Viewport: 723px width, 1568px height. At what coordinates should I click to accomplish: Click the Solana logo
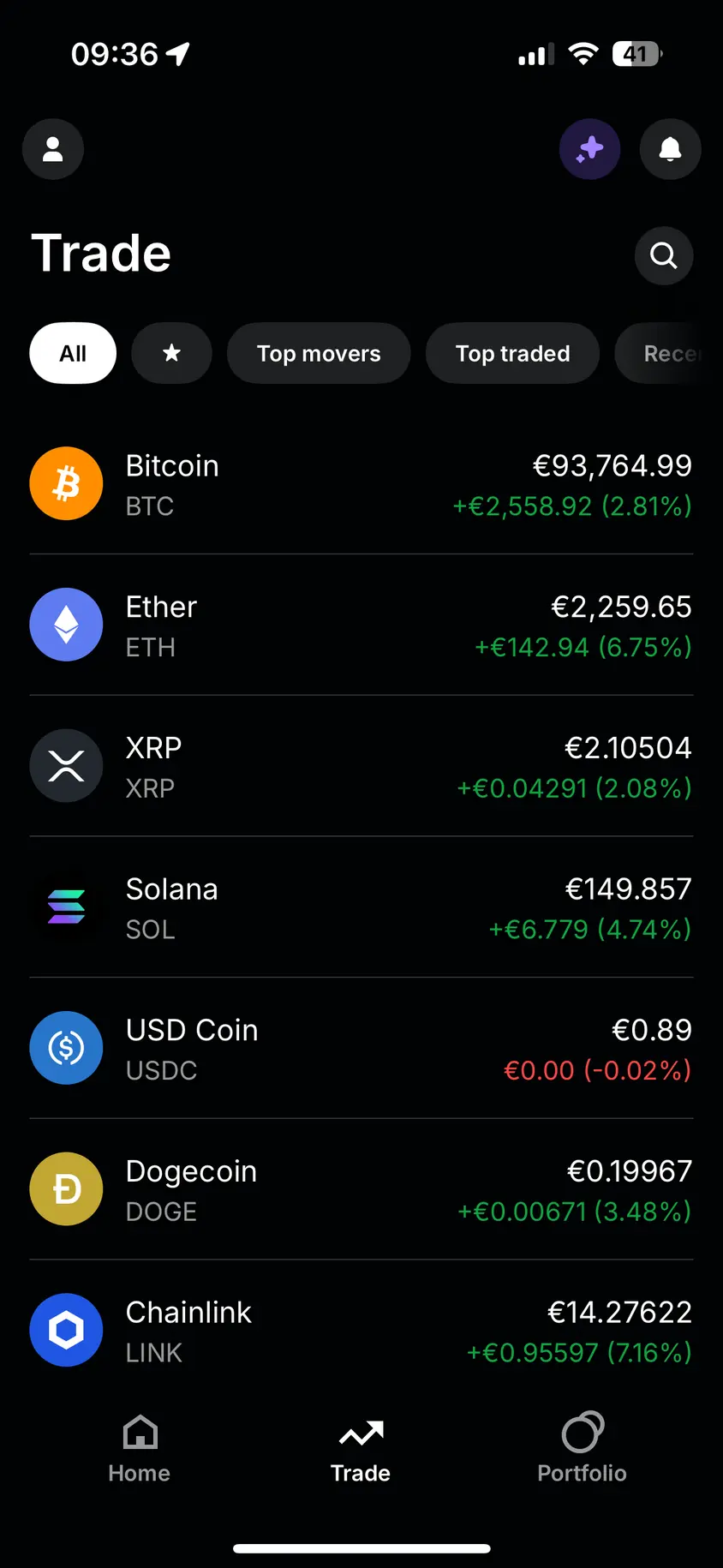66,907
